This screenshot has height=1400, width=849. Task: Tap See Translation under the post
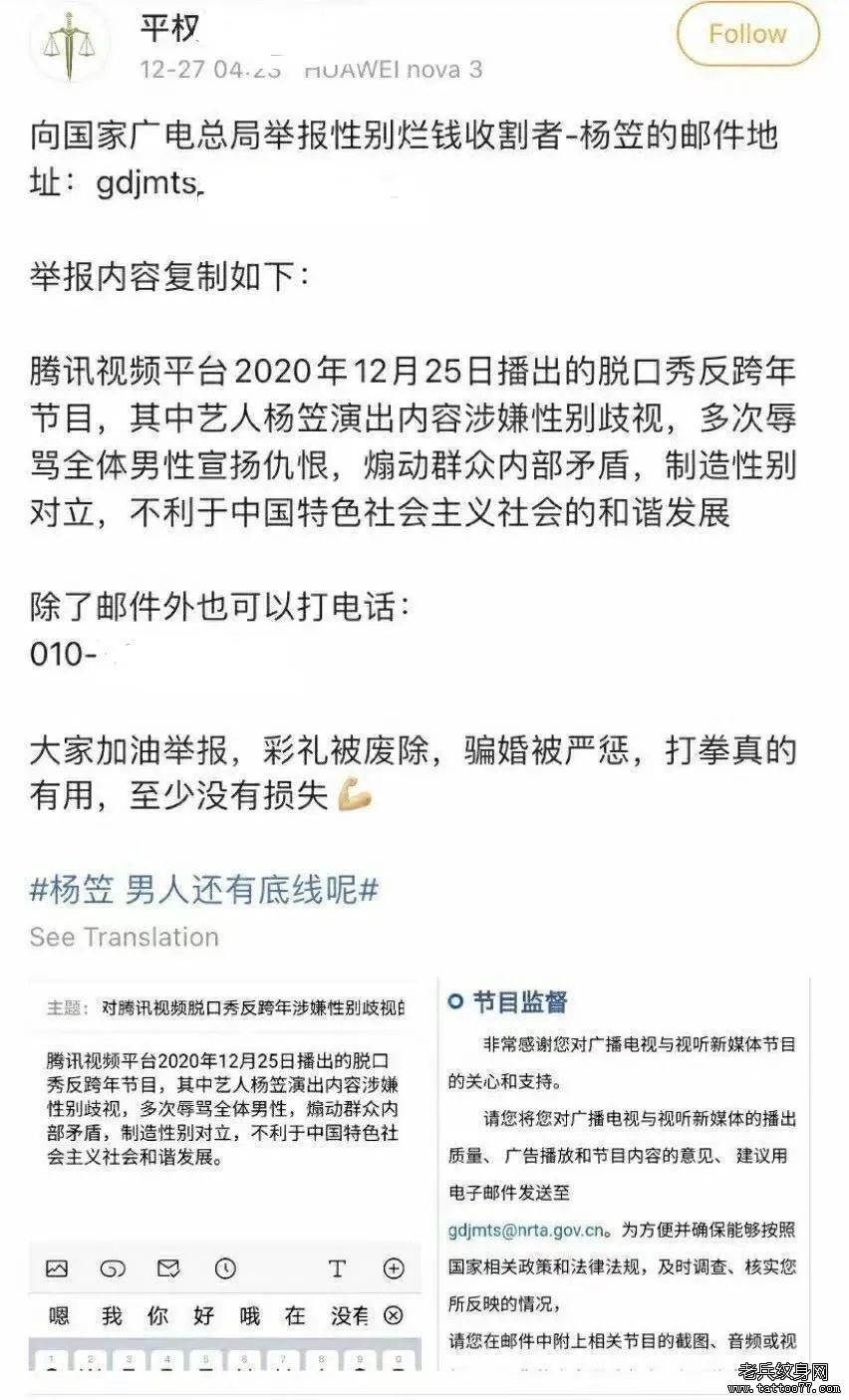(x=124, y=938)
